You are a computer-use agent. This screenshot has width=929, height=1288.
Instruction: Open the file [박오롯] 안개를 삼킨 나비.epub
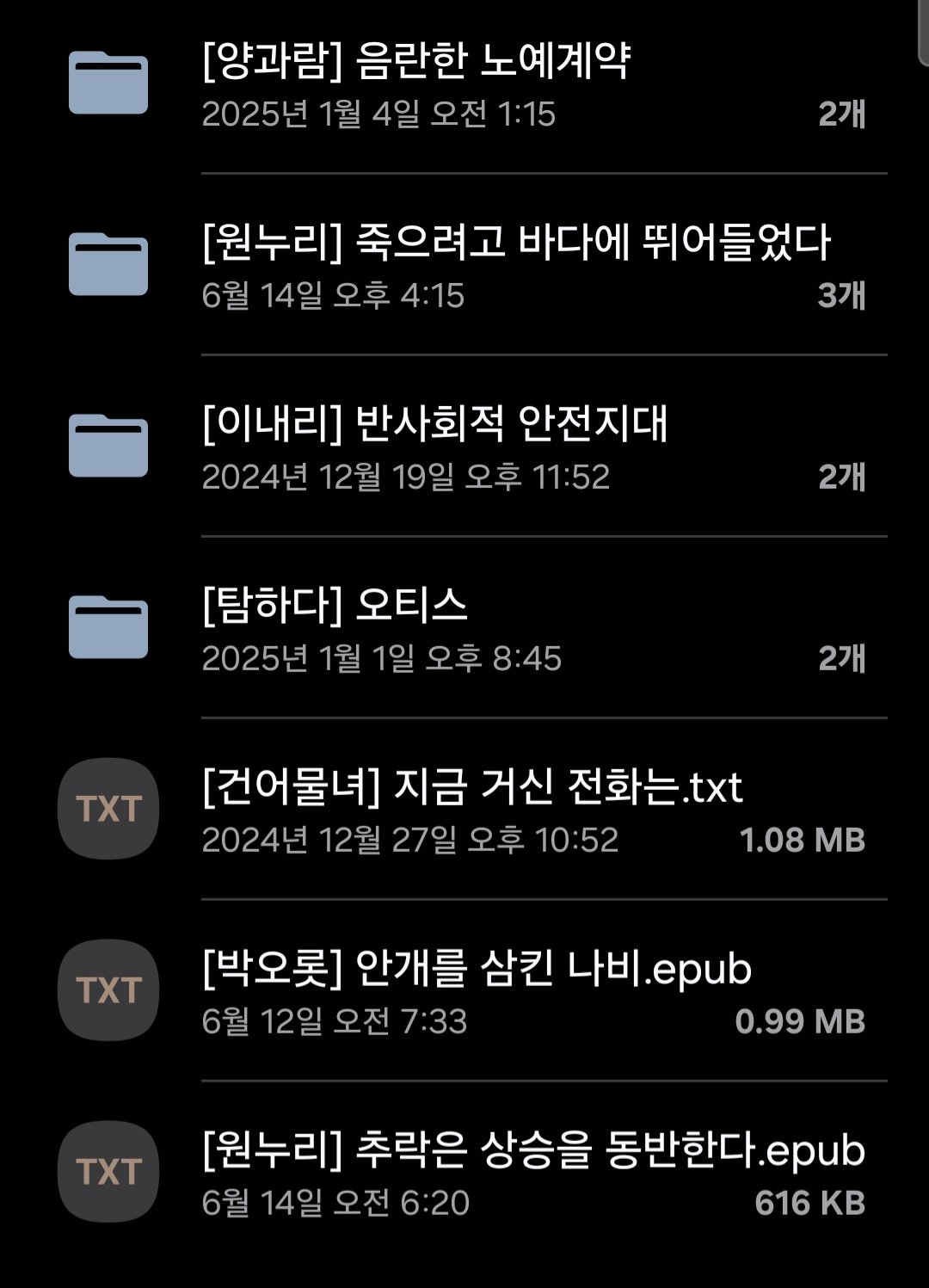pyautogui.click(x=464, y=991)
